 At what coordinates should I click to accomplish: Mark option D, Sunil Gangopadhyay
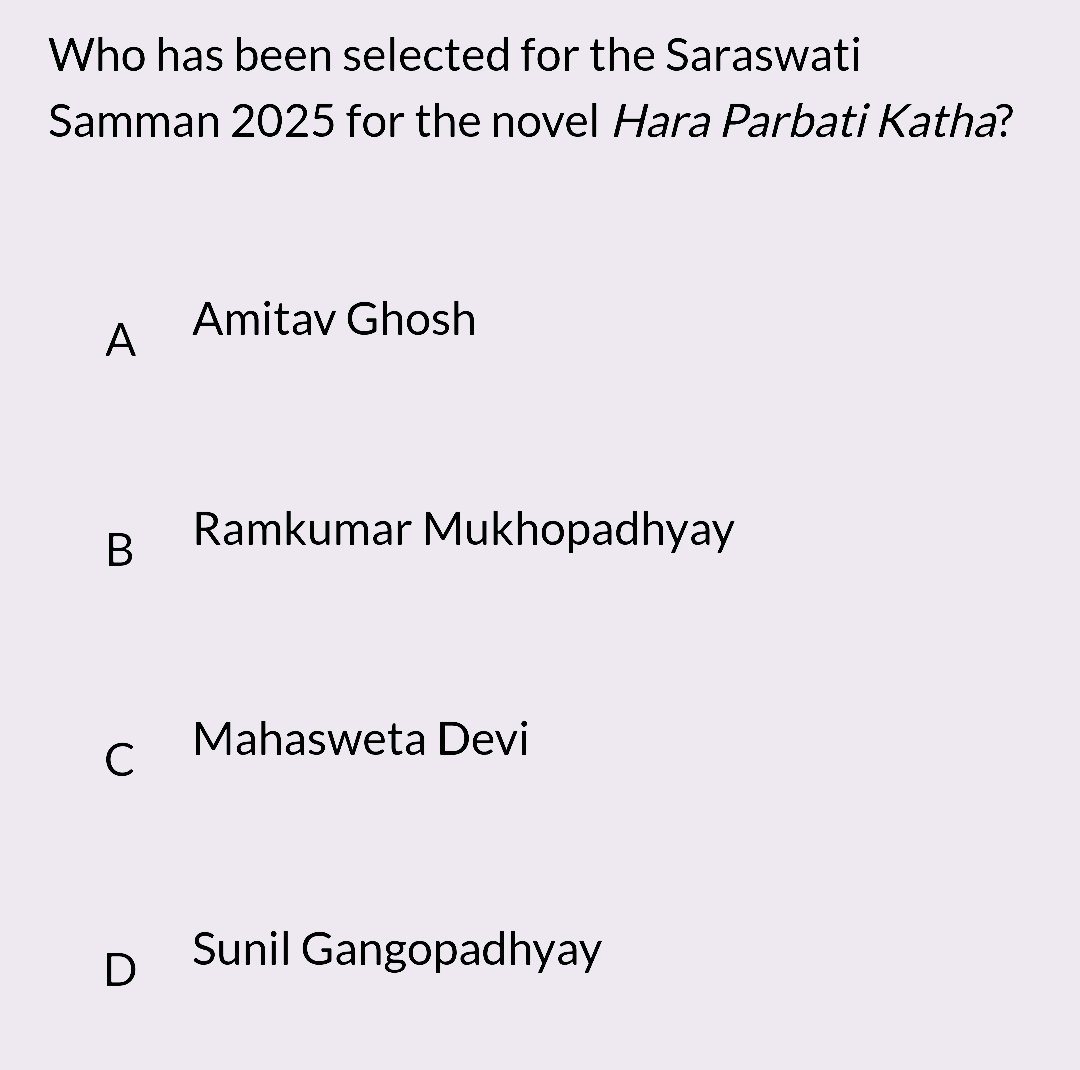click(396, 950)
